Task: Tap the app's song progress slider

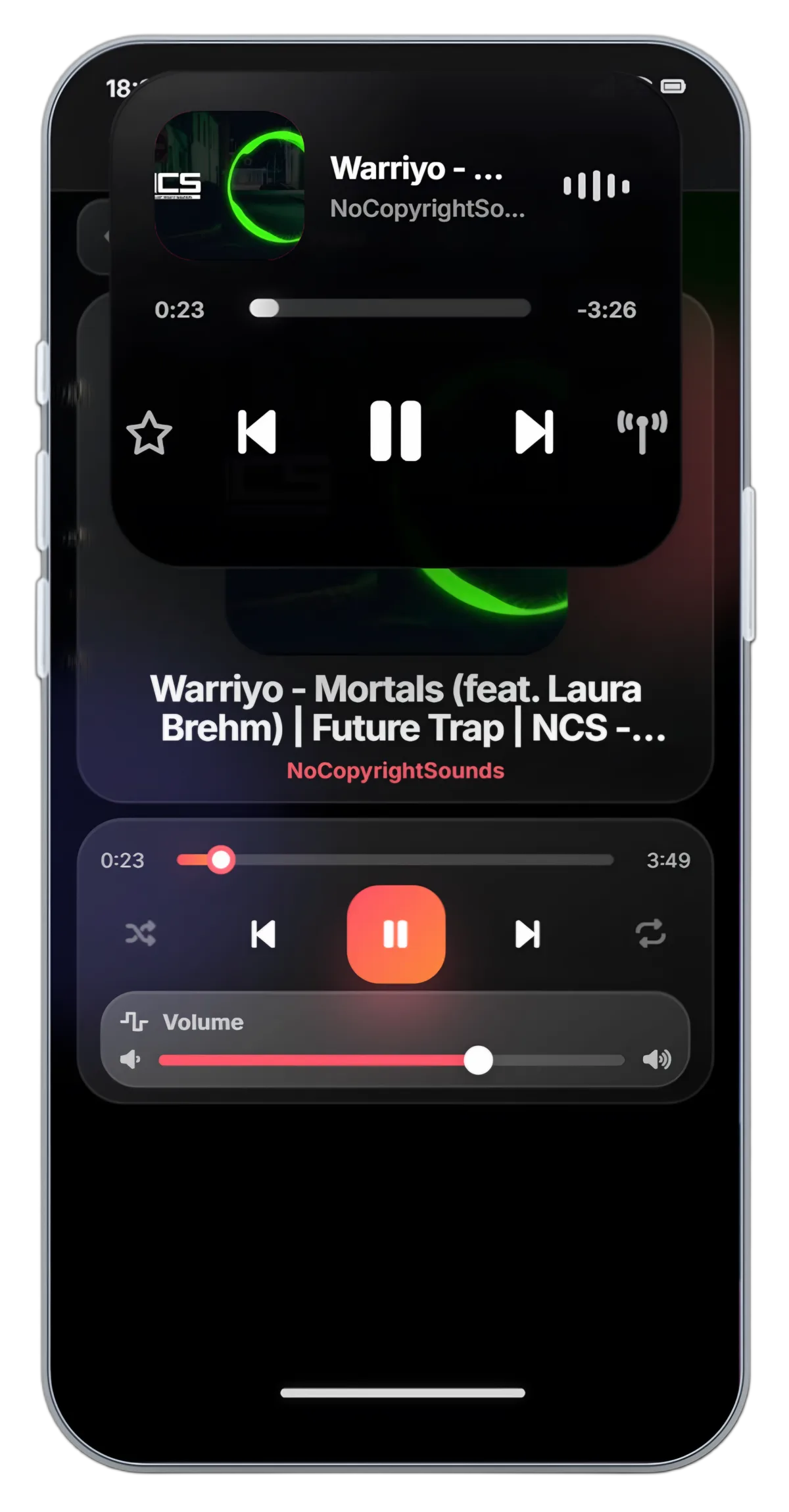Action: pos(394,860)
